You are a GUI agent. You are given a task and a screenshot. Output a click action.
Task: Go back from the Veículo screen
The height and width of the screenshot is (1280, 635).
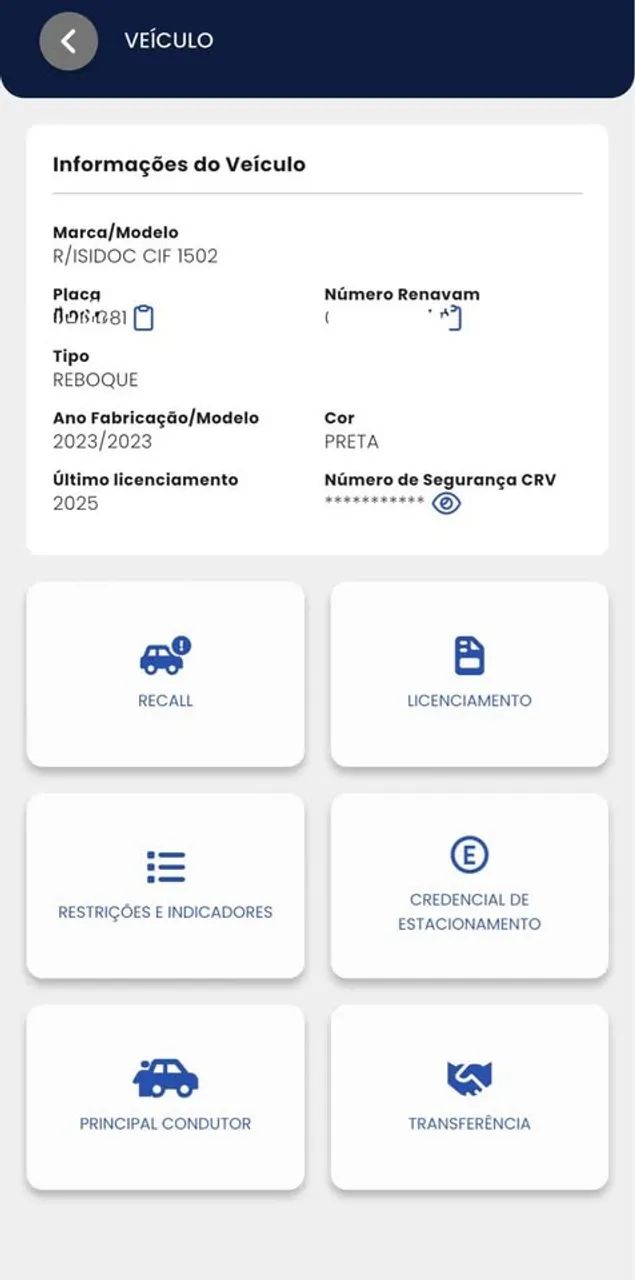68,41
